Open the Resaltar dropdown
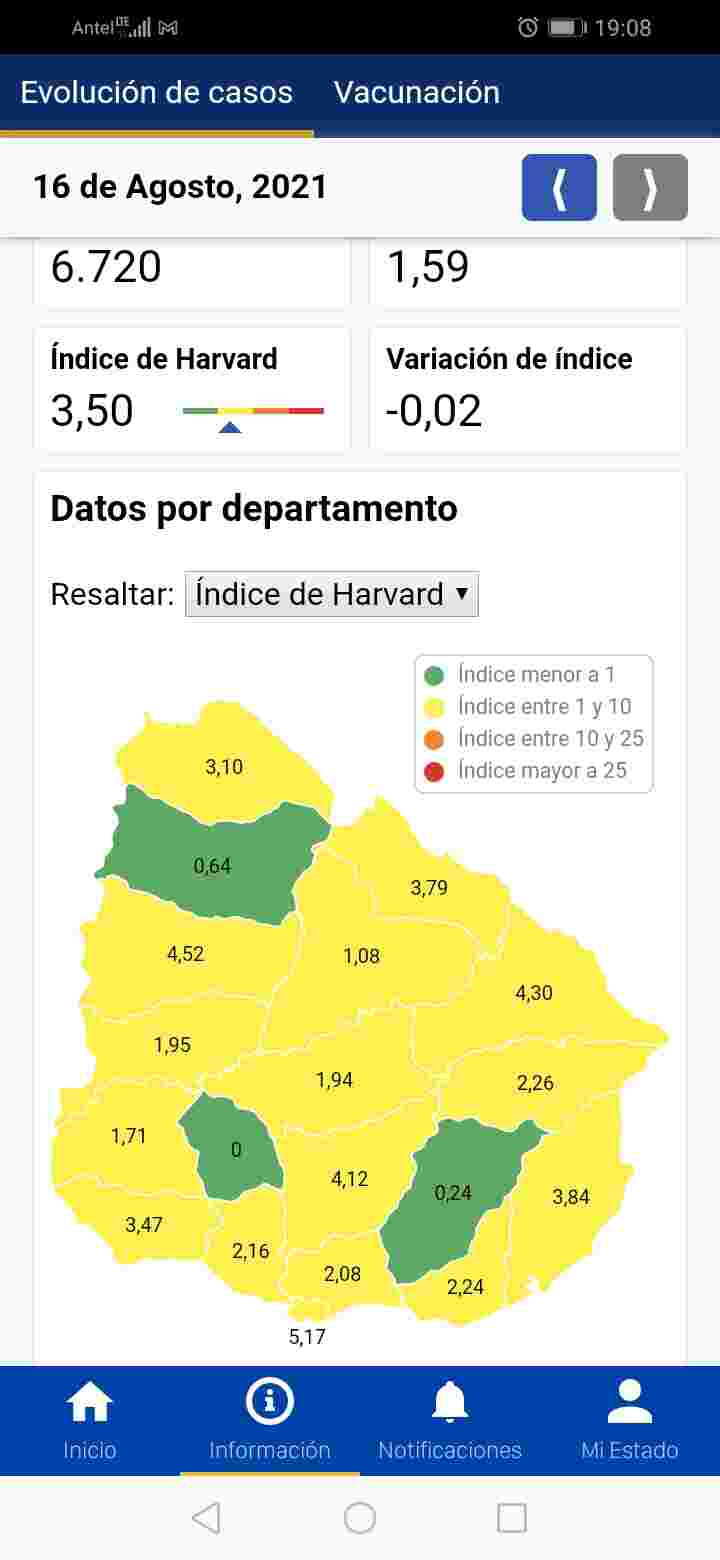Image resolution: width=720 pixels, height=1560 pixels. point(330,593)
